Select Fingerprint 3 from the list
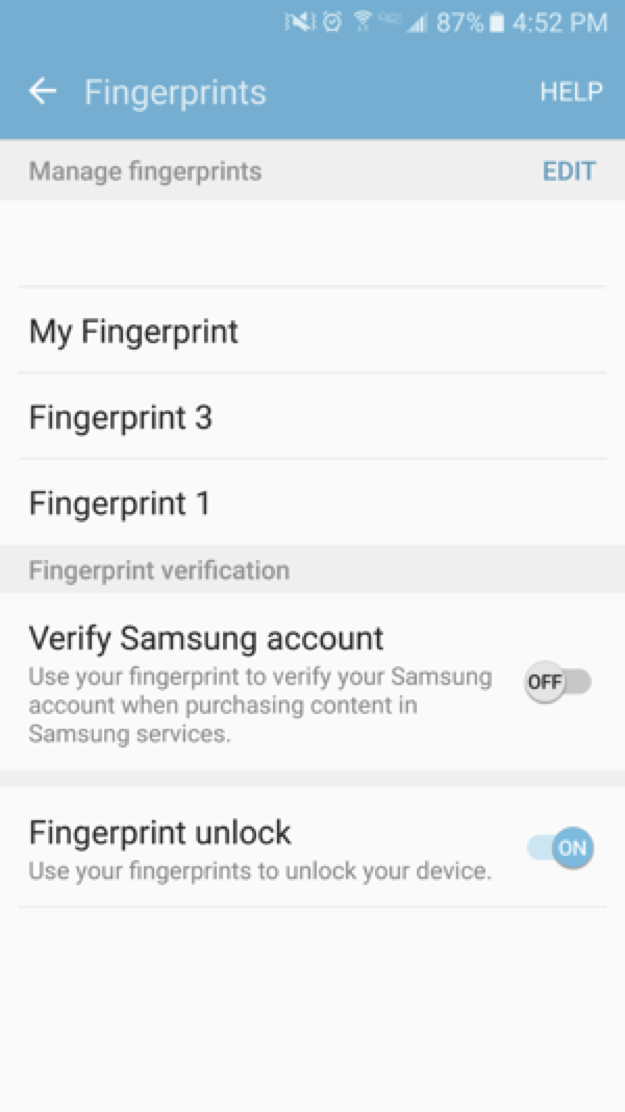625x1112 pixels. [x=312, y=417]
